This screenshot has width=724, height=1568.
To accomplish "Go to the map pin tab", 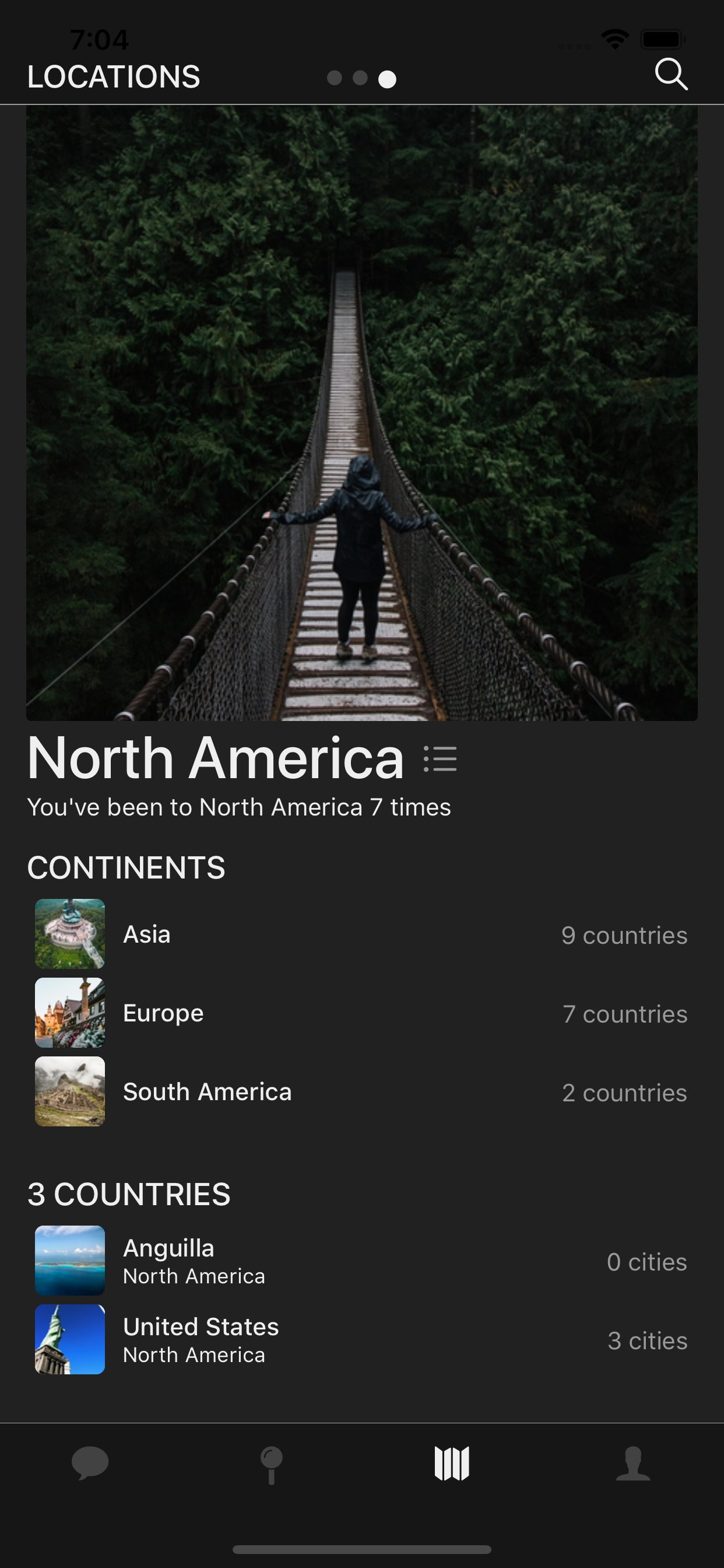I will click(271, 1464).
